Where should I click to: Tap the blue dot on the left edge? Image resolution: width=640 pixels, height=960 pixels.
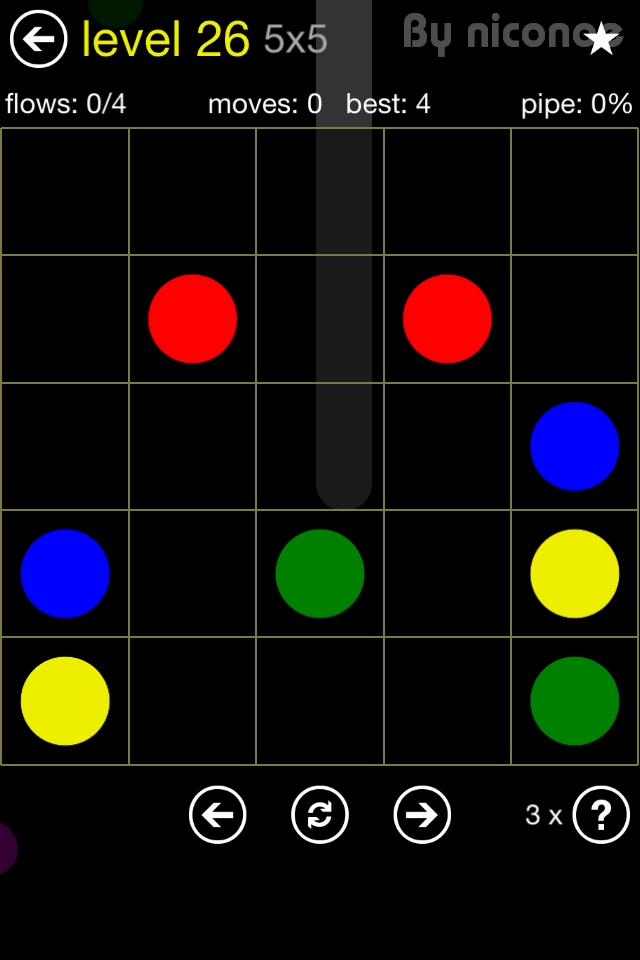[65, 573]
